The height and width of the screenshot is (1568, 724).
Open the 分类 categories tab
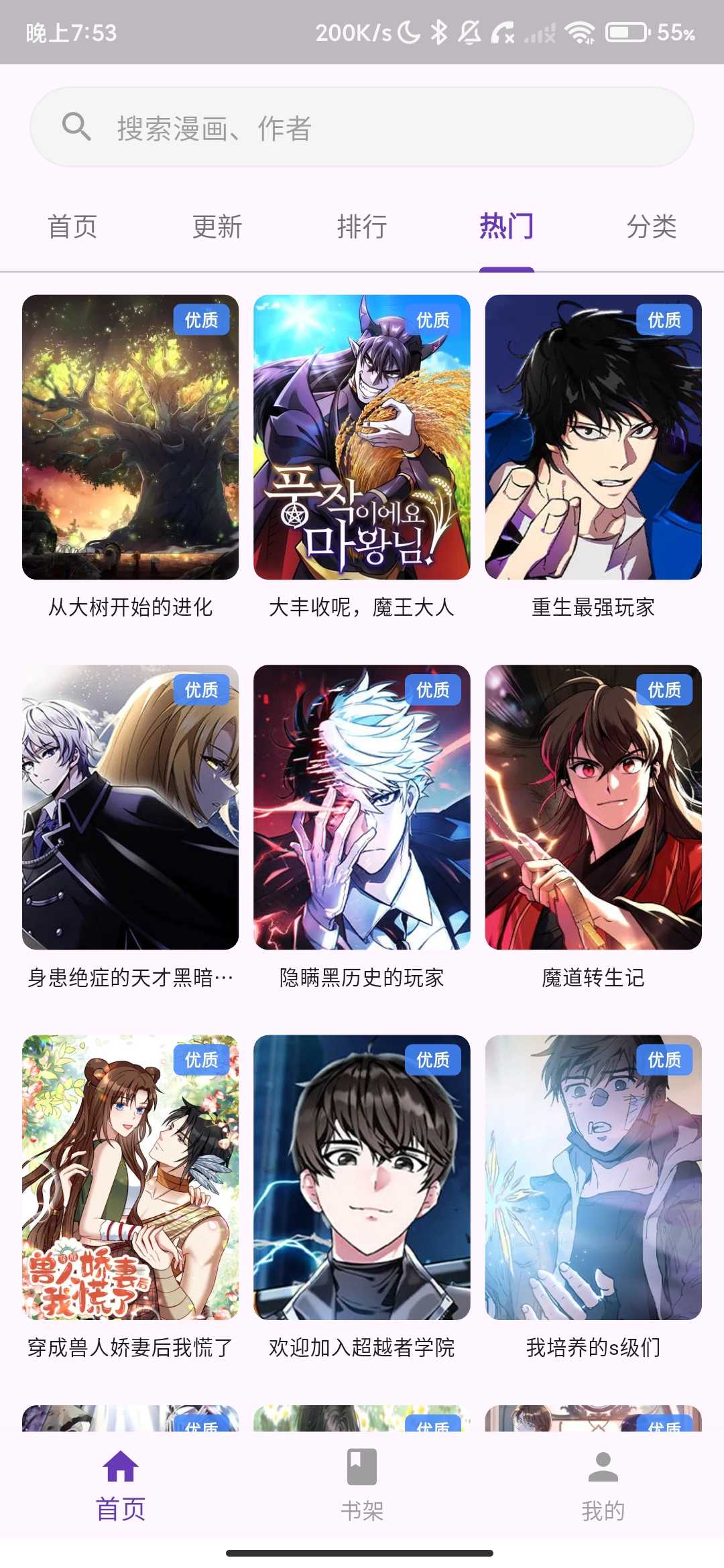(x=652, y=226)
